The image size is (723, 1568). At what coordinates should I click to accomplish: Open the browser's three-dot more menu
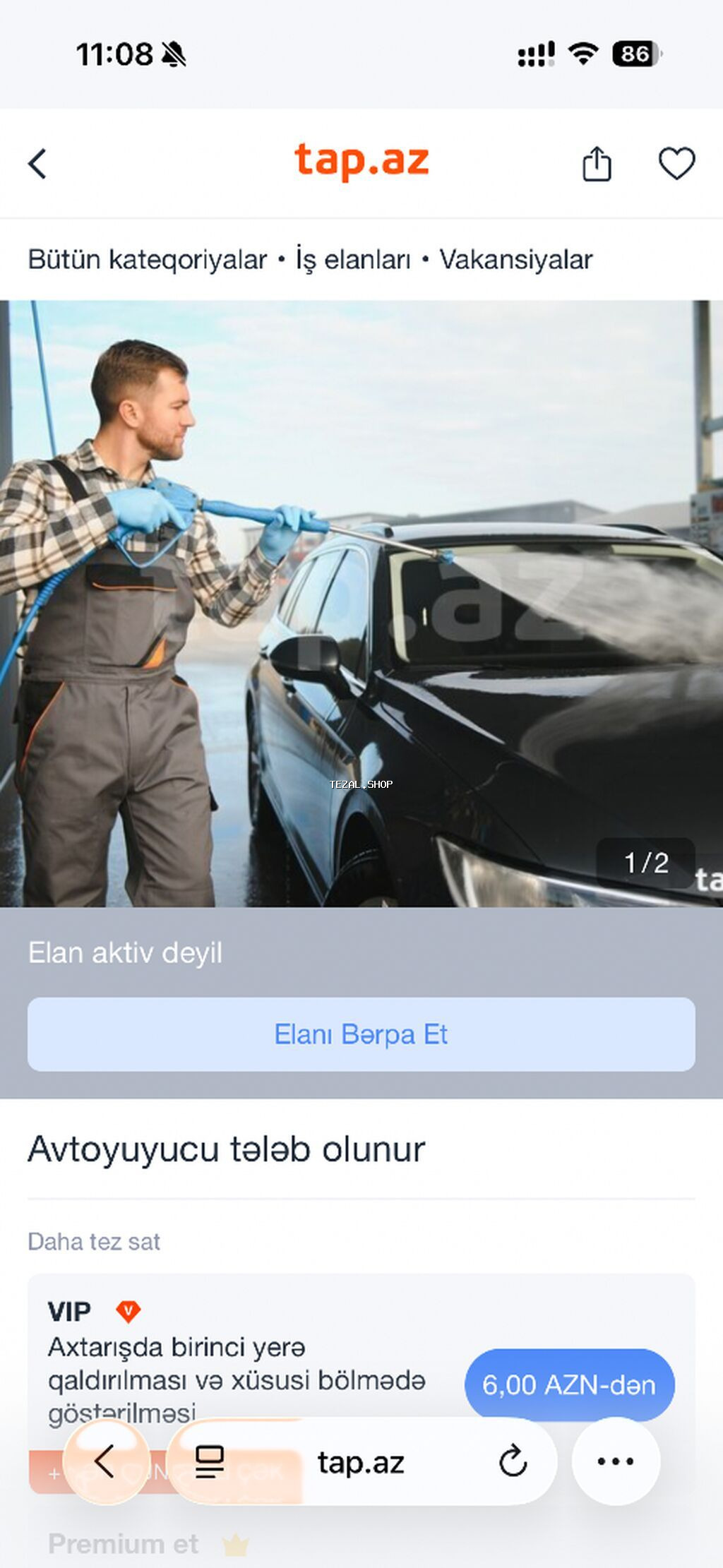(x=616, y=1461)
